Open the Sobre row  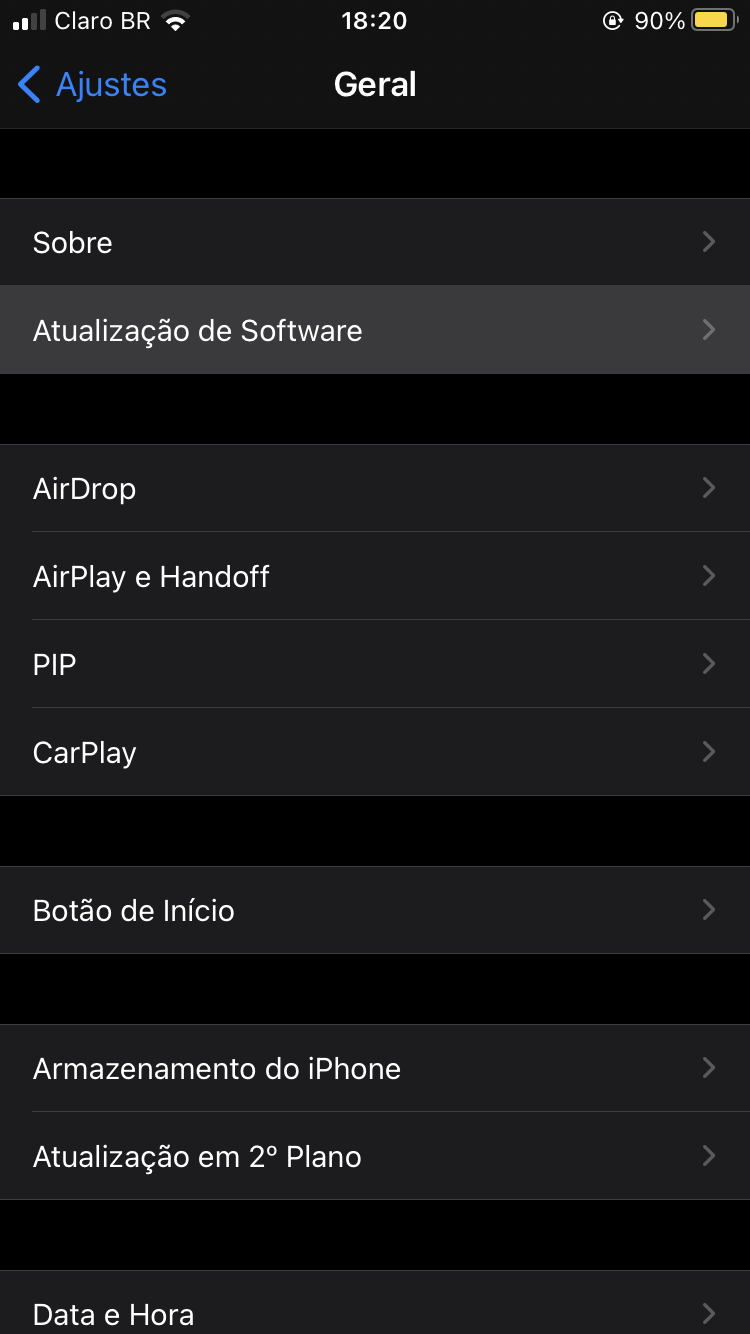click(x=375, y=242)
